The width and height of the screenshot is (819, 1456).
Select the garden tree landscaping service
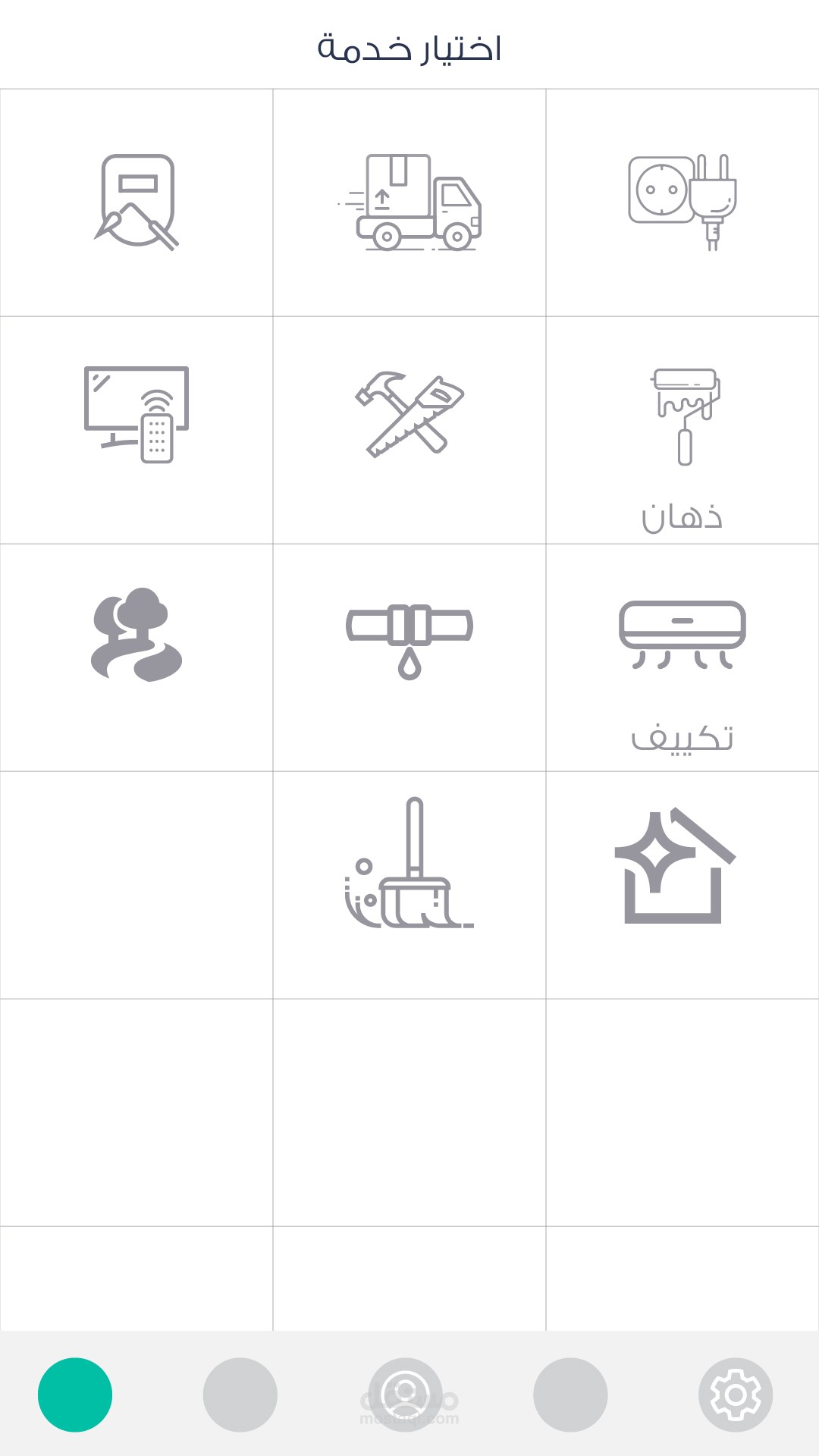point(136,657)
